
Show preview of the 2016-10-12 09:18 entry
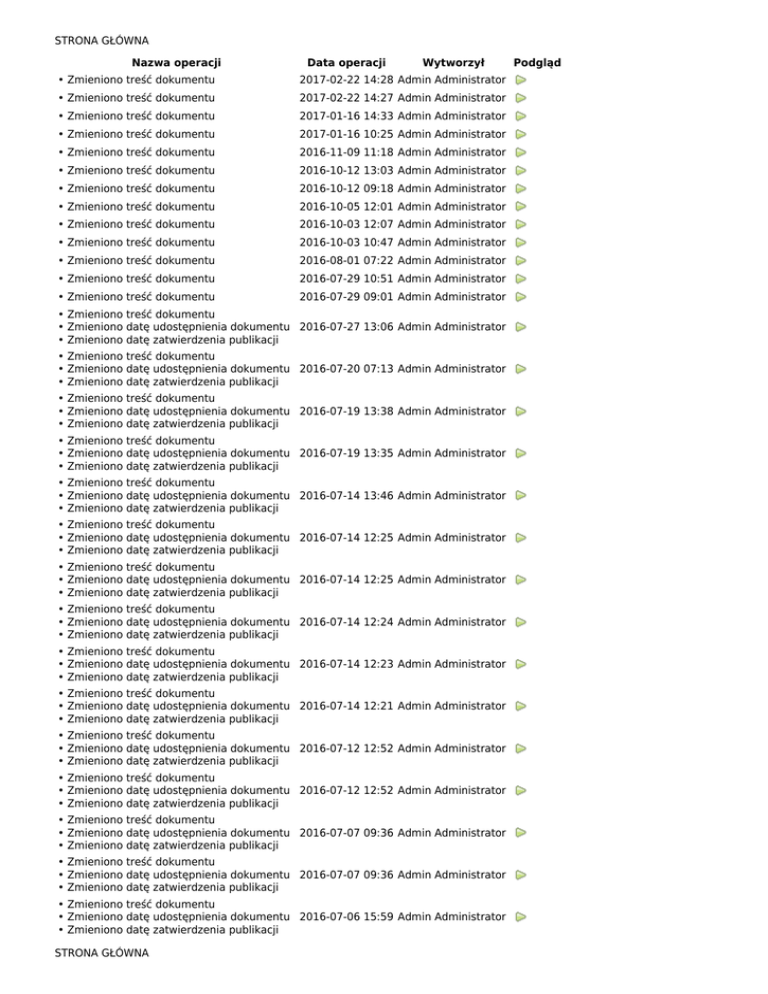tap(521, 188)
